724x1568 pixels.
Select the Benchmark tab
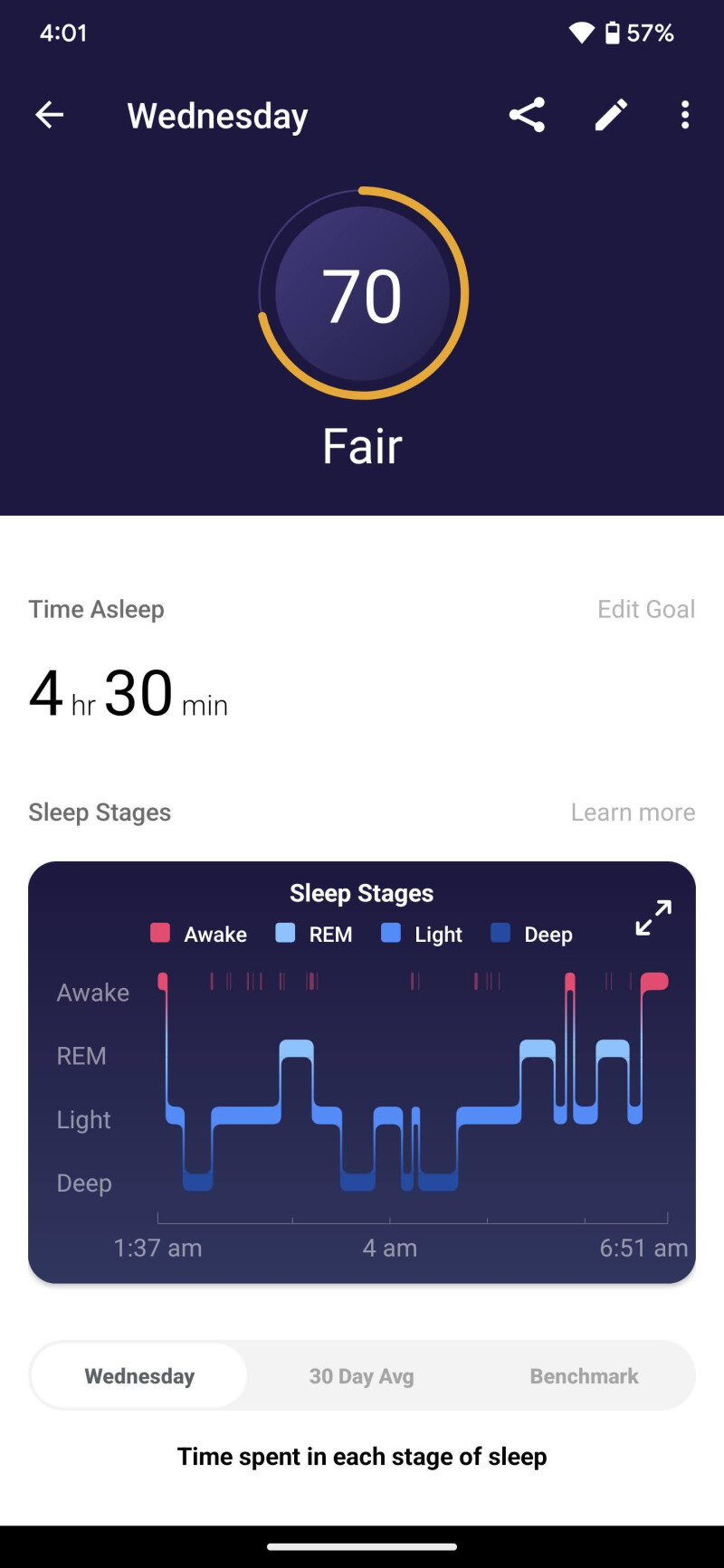[x=584, y=1375]
